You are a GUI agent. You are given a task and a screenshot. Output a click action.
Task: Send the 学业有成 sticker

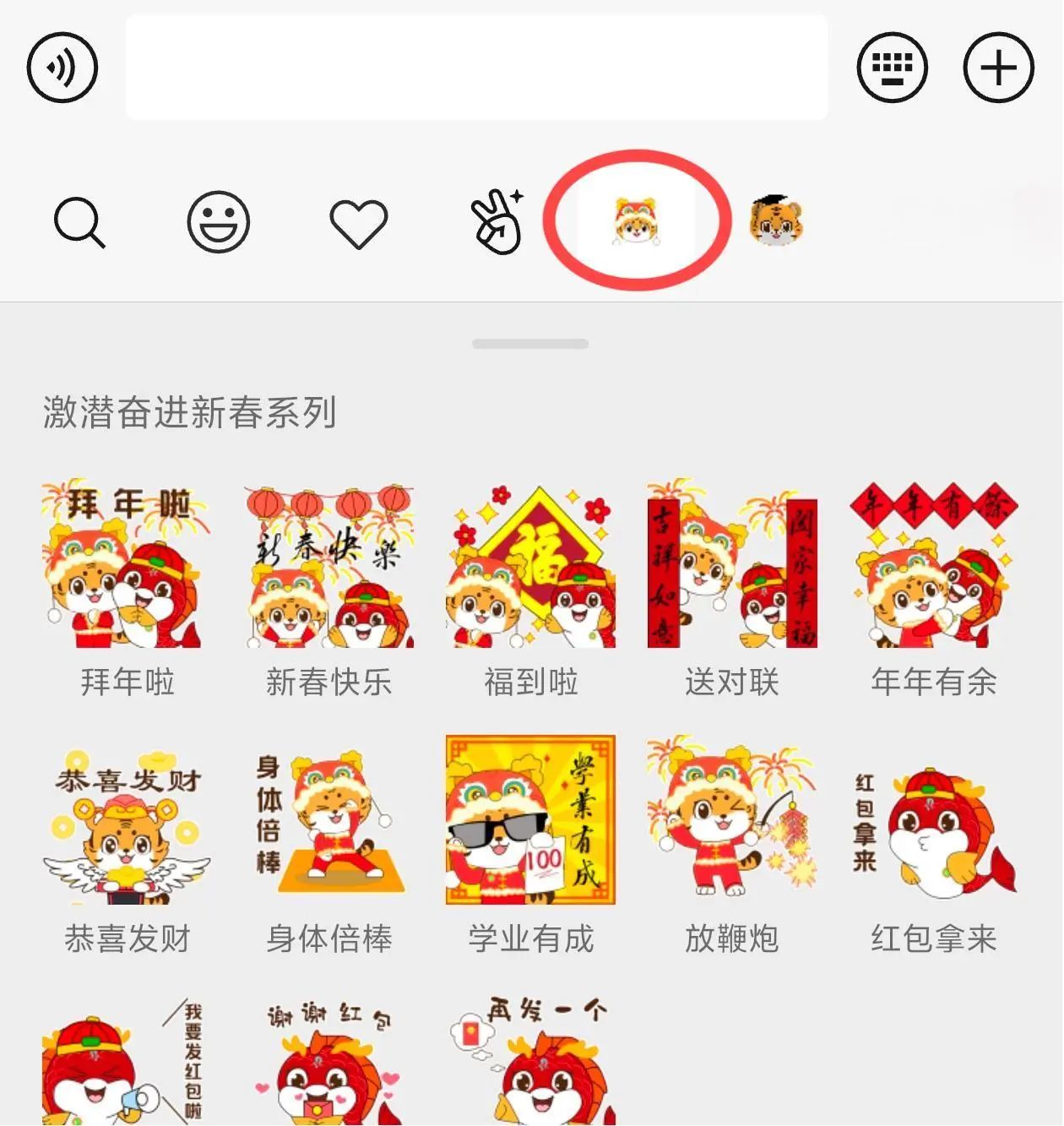coord(530,819)
